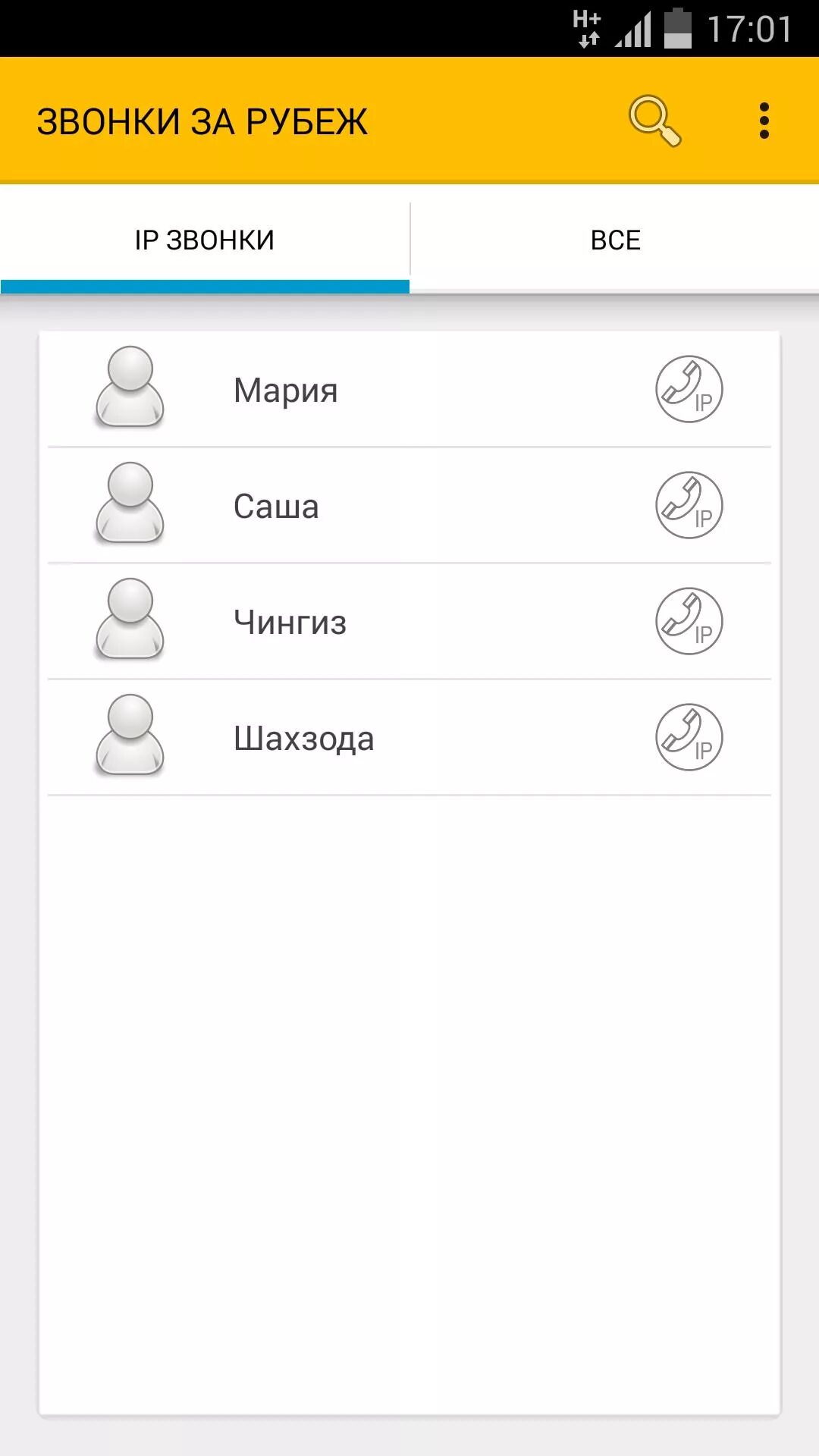Image resolution: width=819 pixels, height=1456 pixels.
Task: Open contact Мария
Action: [x=286, y=391]
